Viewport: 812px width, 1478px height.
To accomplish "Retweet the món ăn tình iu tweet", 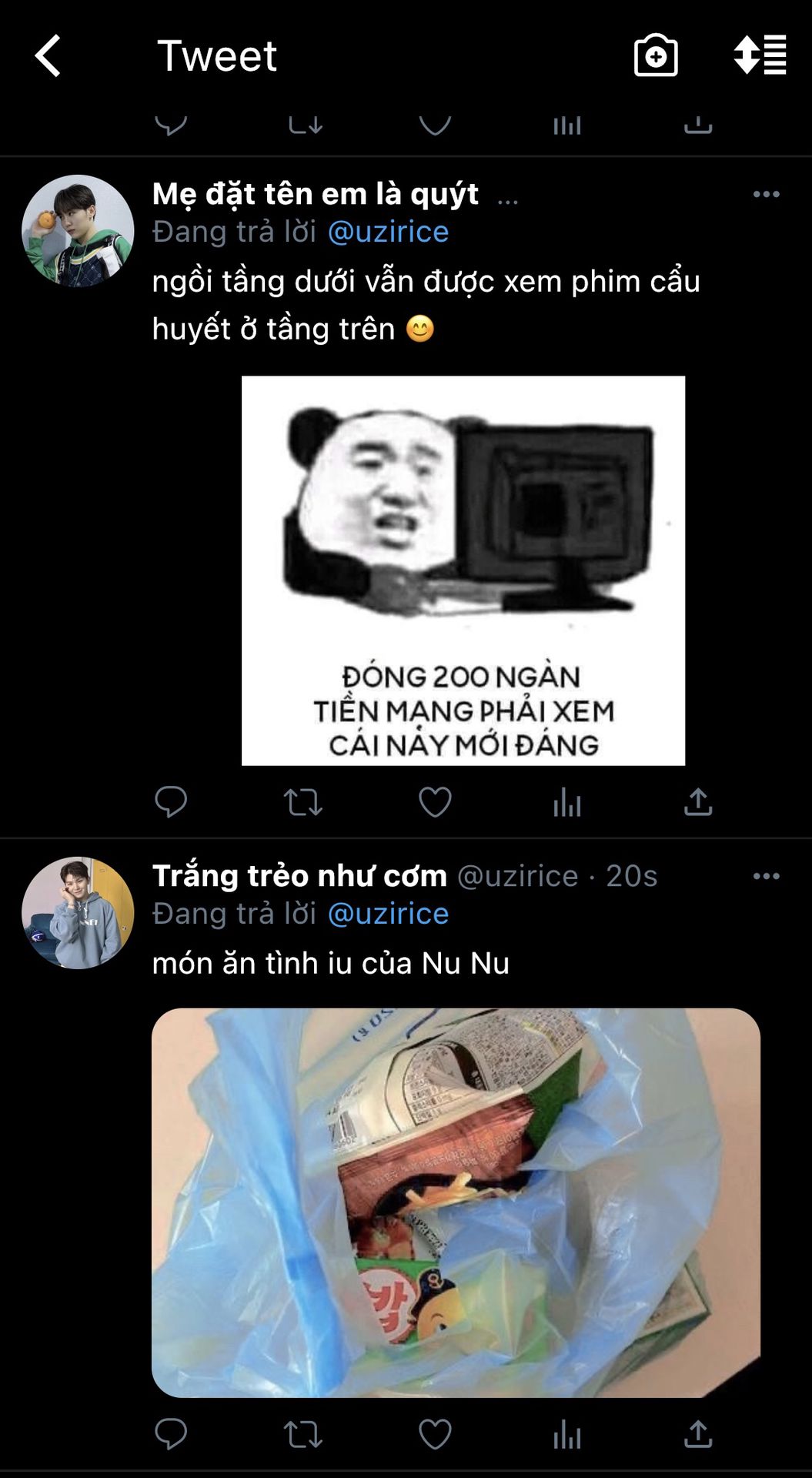I will point(302,1434).
